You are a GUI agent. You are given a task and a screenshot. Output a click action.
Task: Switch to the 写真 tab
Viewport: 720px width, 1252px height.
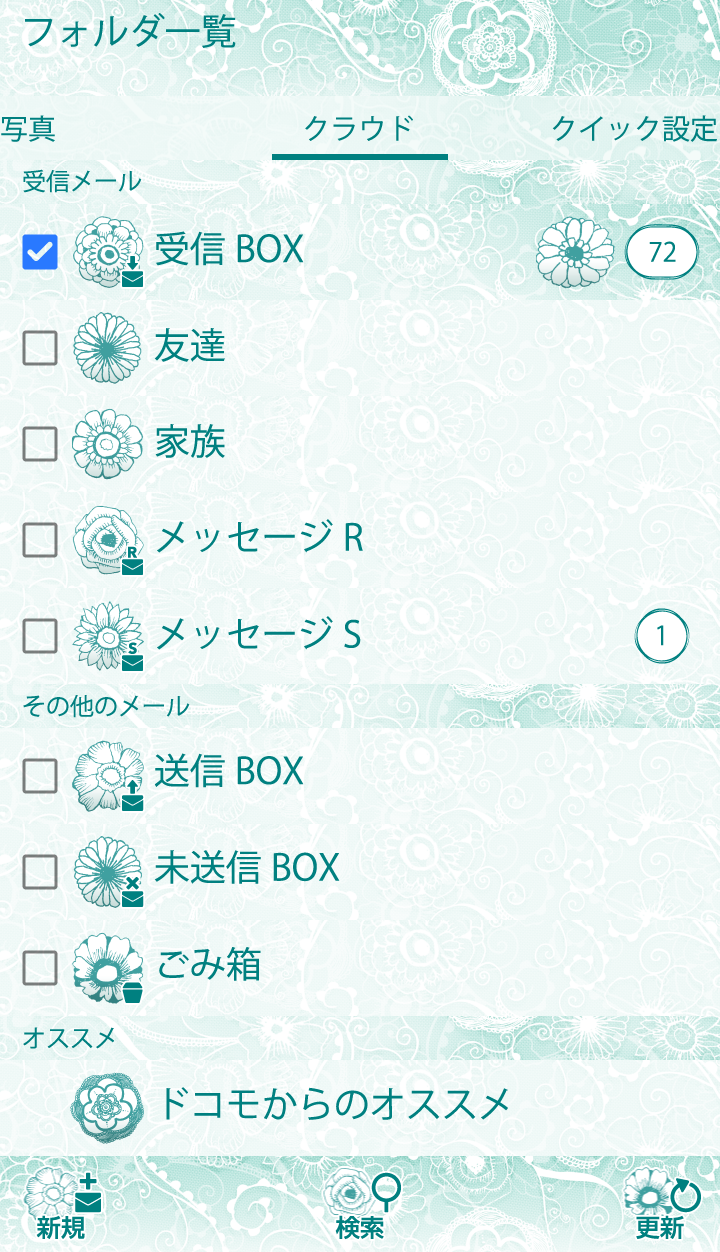(x=28, y=129)
